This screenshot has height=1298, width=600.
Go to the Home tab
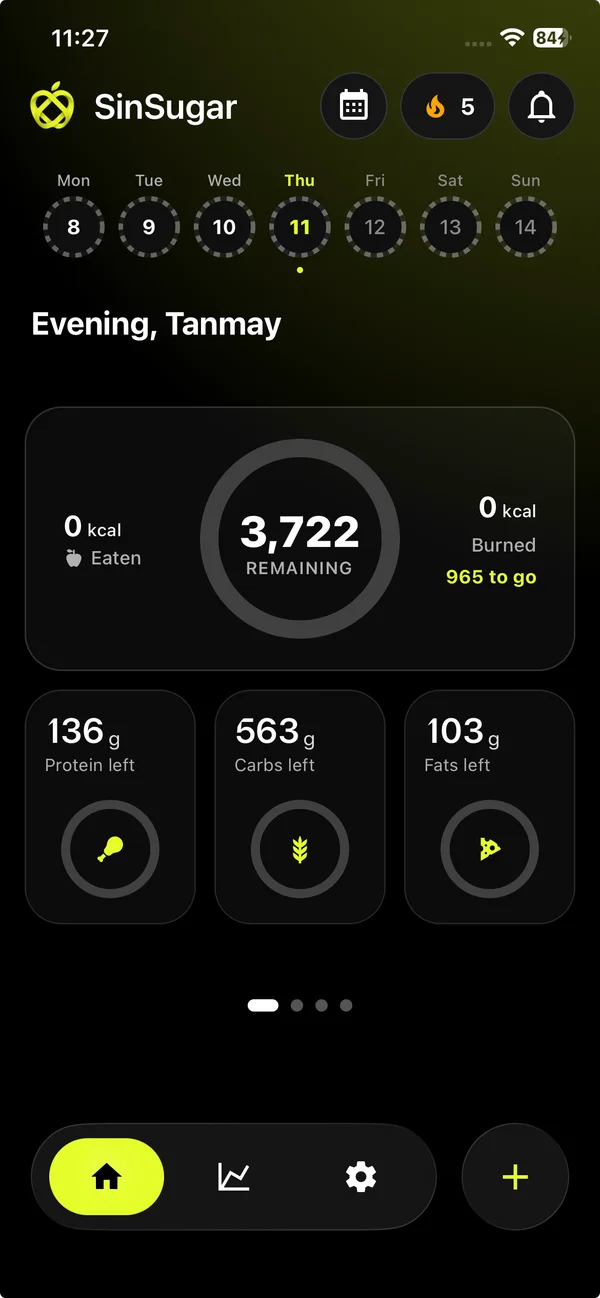(x=106, y=1177)
